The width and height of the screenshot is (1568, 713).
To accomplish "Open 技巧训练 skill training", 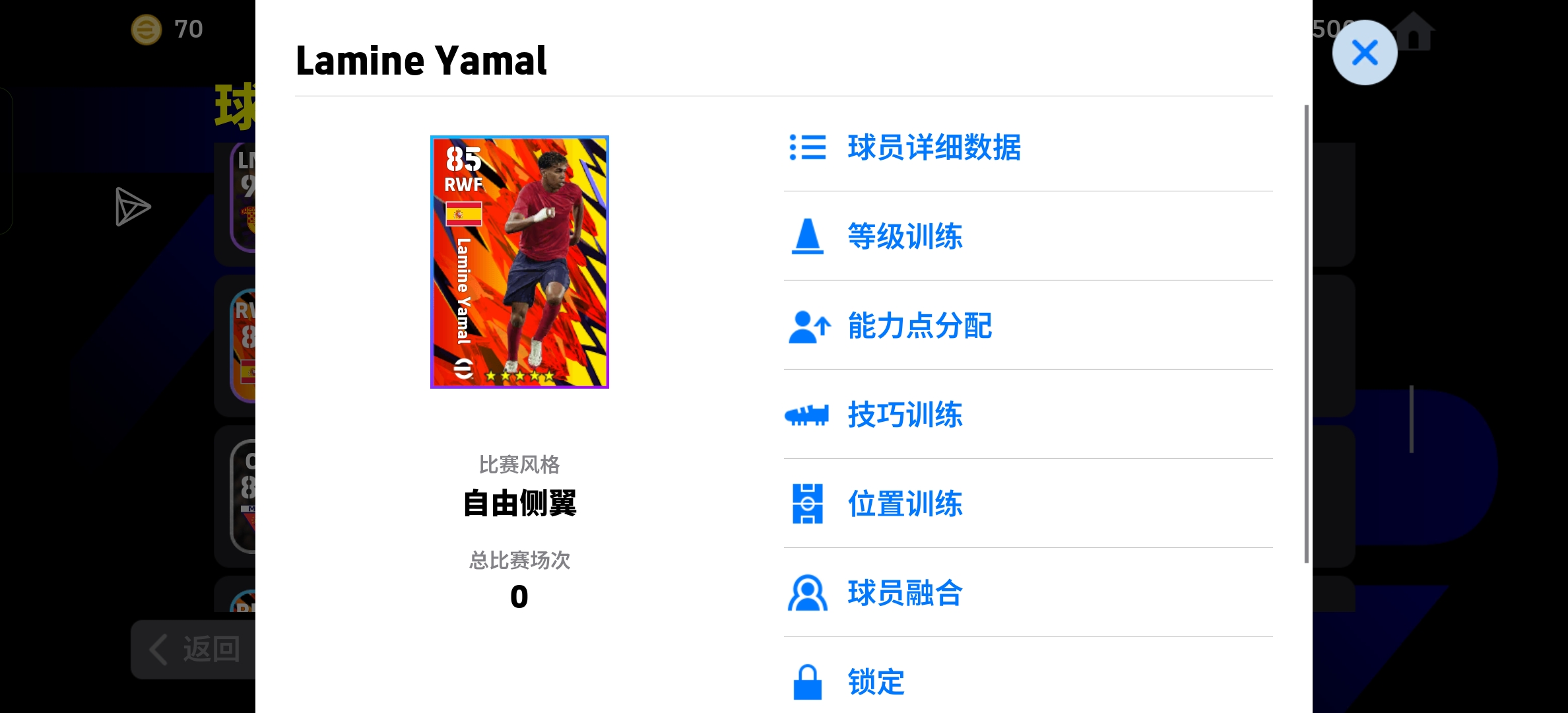I will 904,415.
